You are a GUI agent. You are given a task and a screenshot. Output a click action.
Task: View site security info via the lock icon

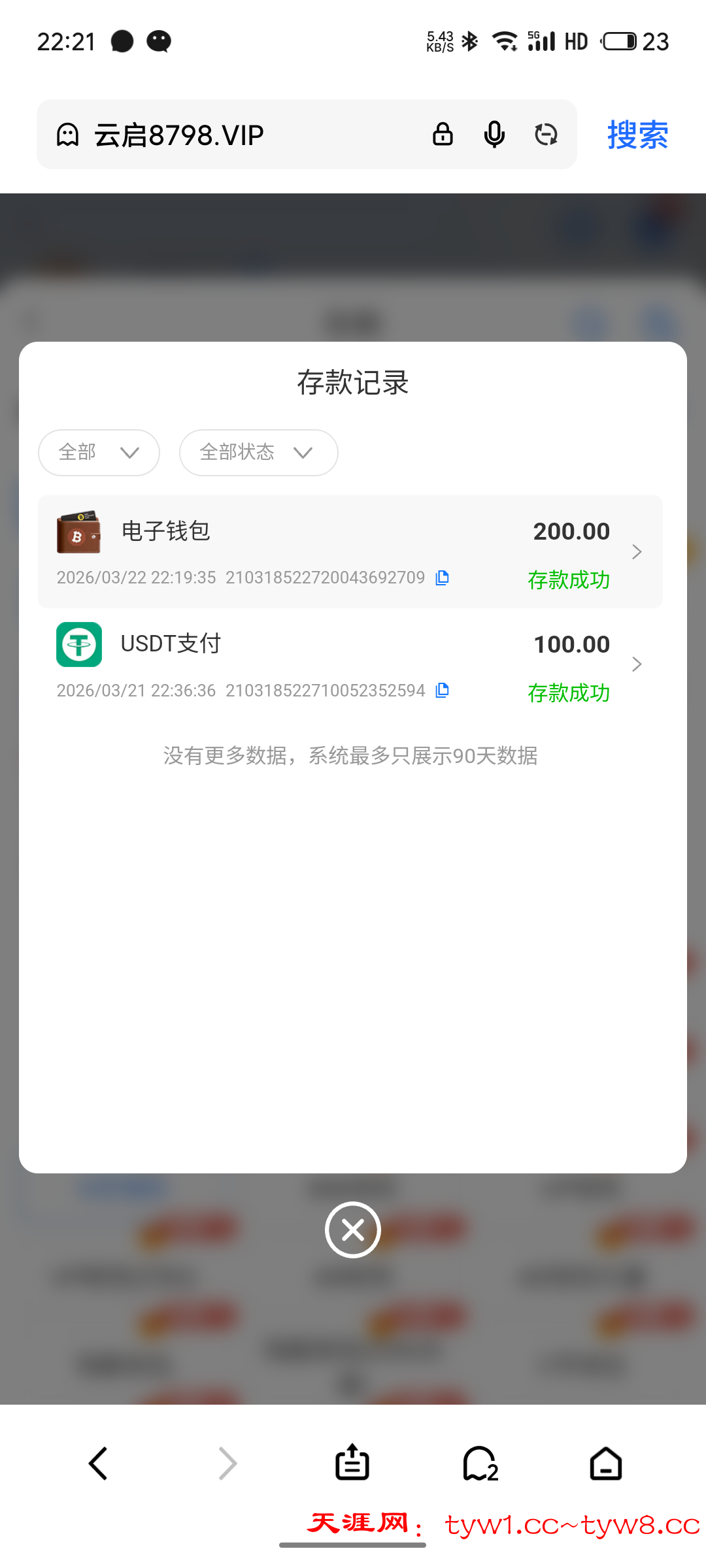(443, 135)
